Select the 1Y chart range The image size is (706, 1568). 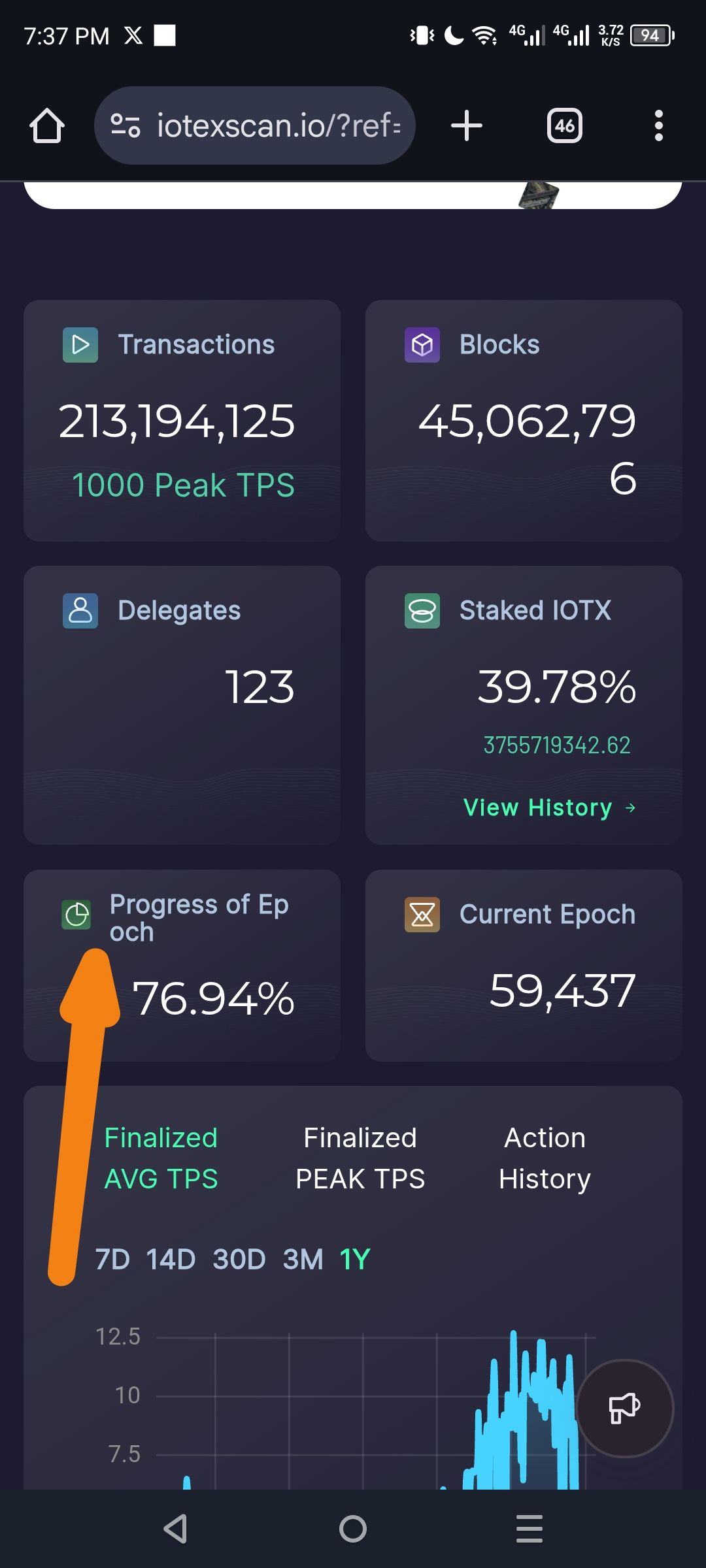(x=355, y=1259)
